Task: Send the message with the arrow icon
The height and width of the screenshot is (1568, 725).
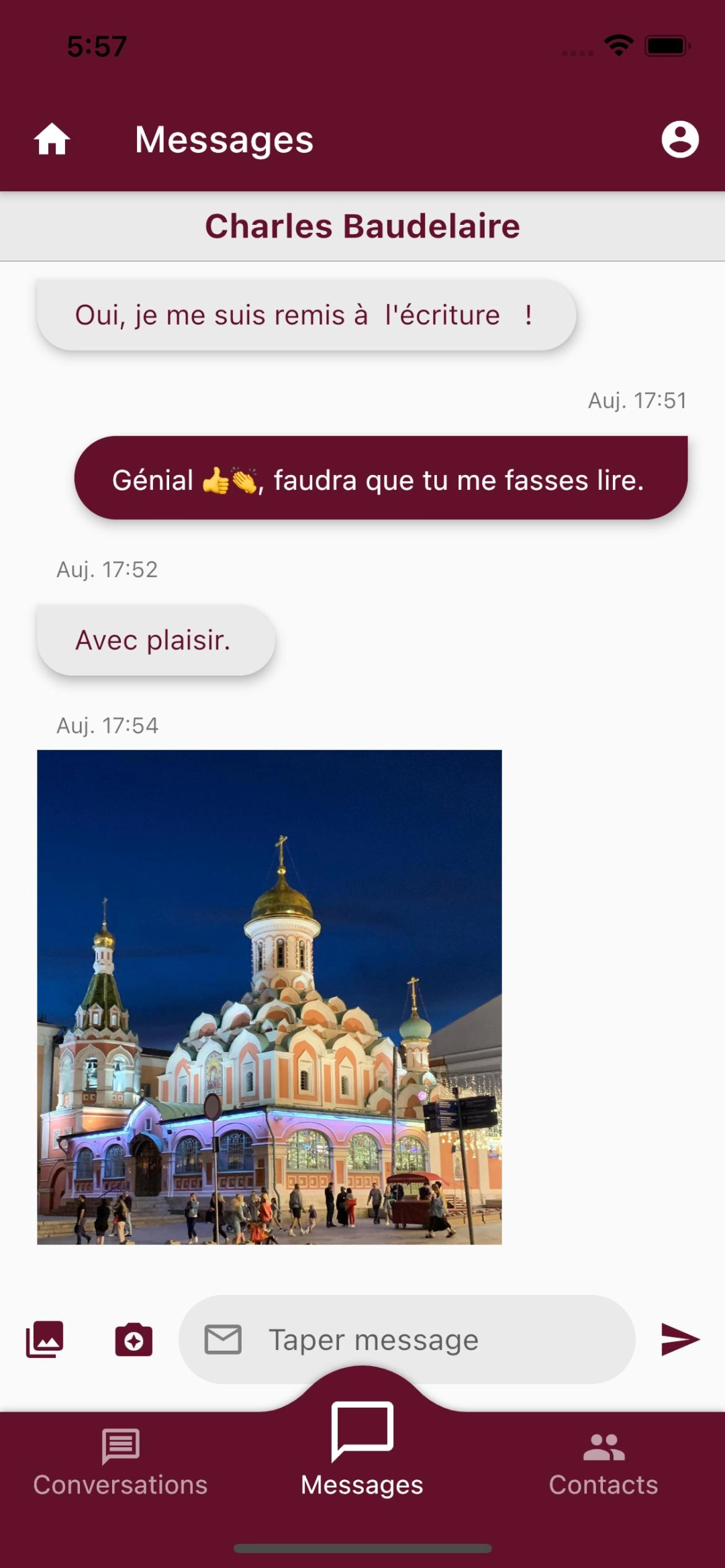Action: (x=679, y=1339)
